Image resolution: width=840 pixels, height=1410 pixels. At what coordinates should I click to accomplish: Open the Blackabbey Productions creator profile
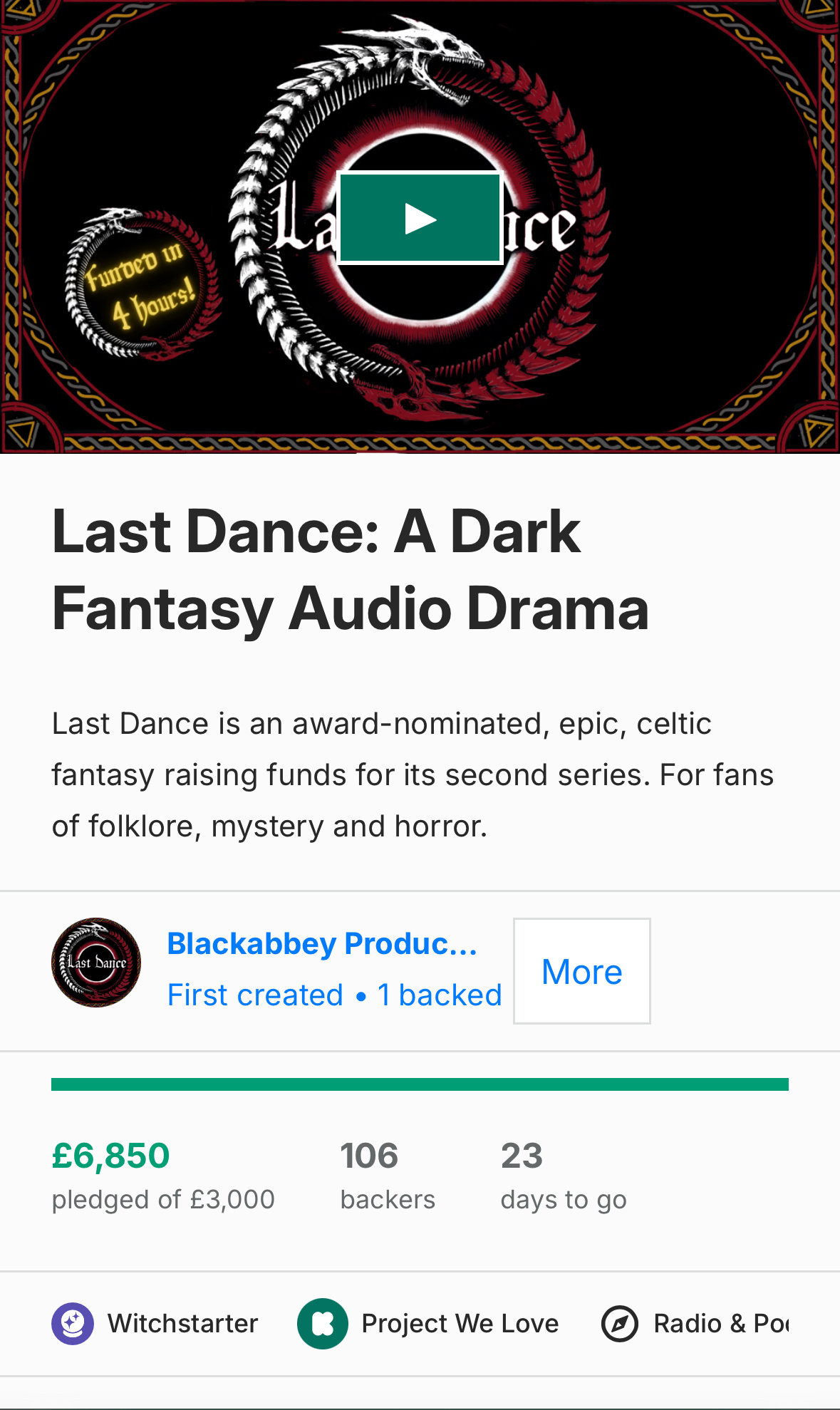322,943
